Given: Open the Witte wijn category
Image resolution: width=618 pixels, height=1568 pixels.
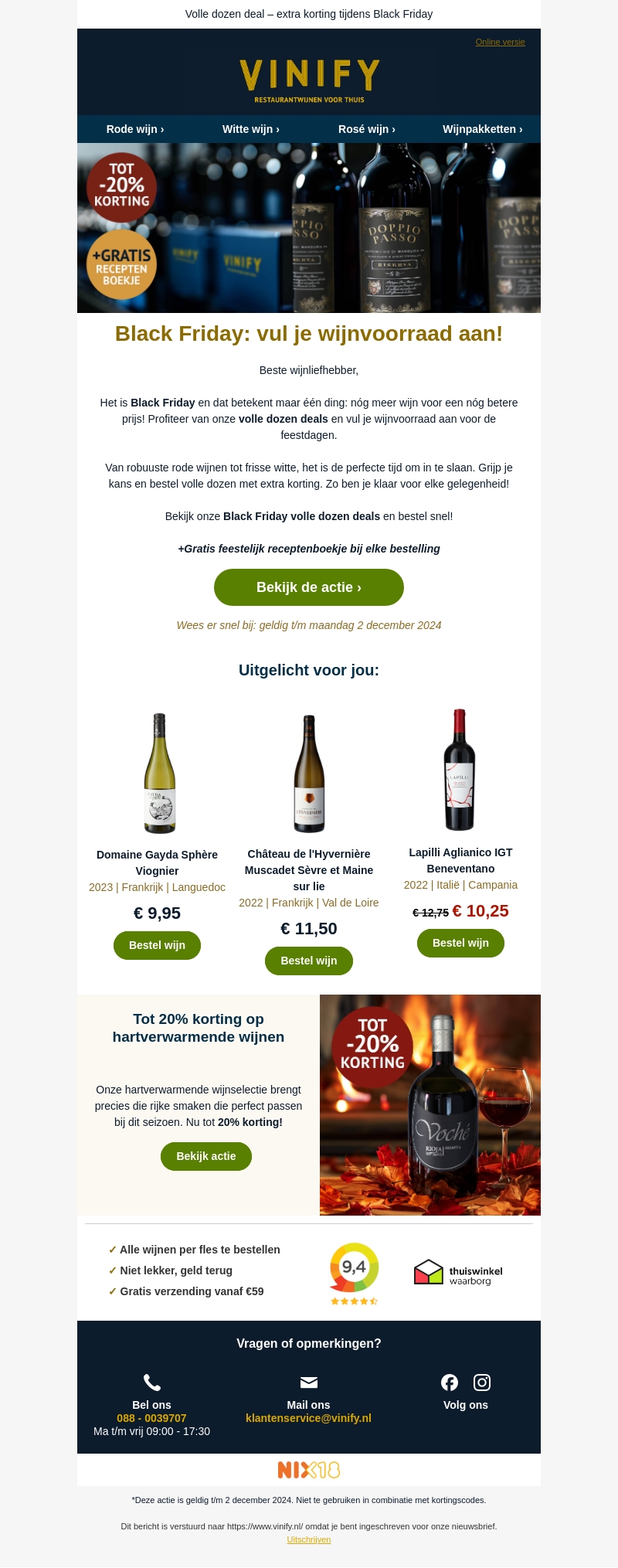Looking at the screenshot, I should click(251, 129).
